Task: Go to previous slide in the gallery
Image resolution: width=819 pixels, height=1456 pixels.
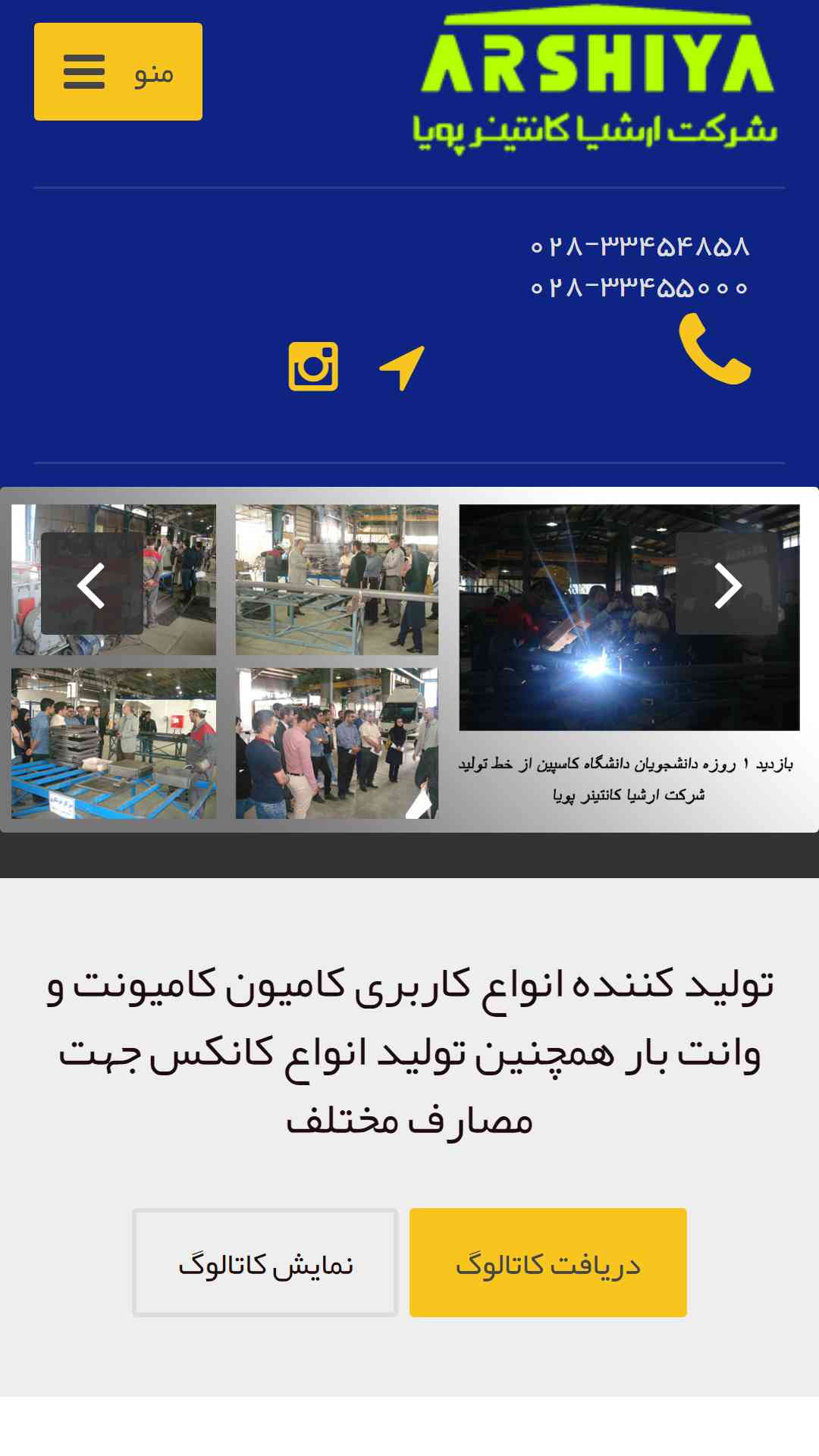Action: coord(92,584)
